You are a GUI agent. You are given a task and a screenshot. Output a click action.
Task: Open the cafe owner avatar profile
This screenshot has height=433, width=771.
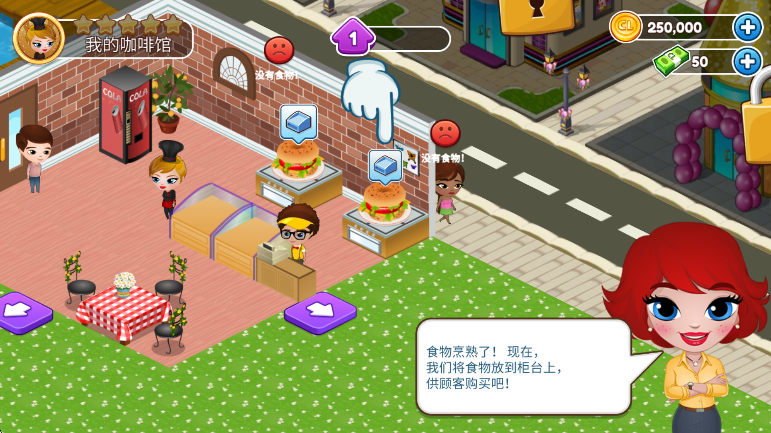39,37
